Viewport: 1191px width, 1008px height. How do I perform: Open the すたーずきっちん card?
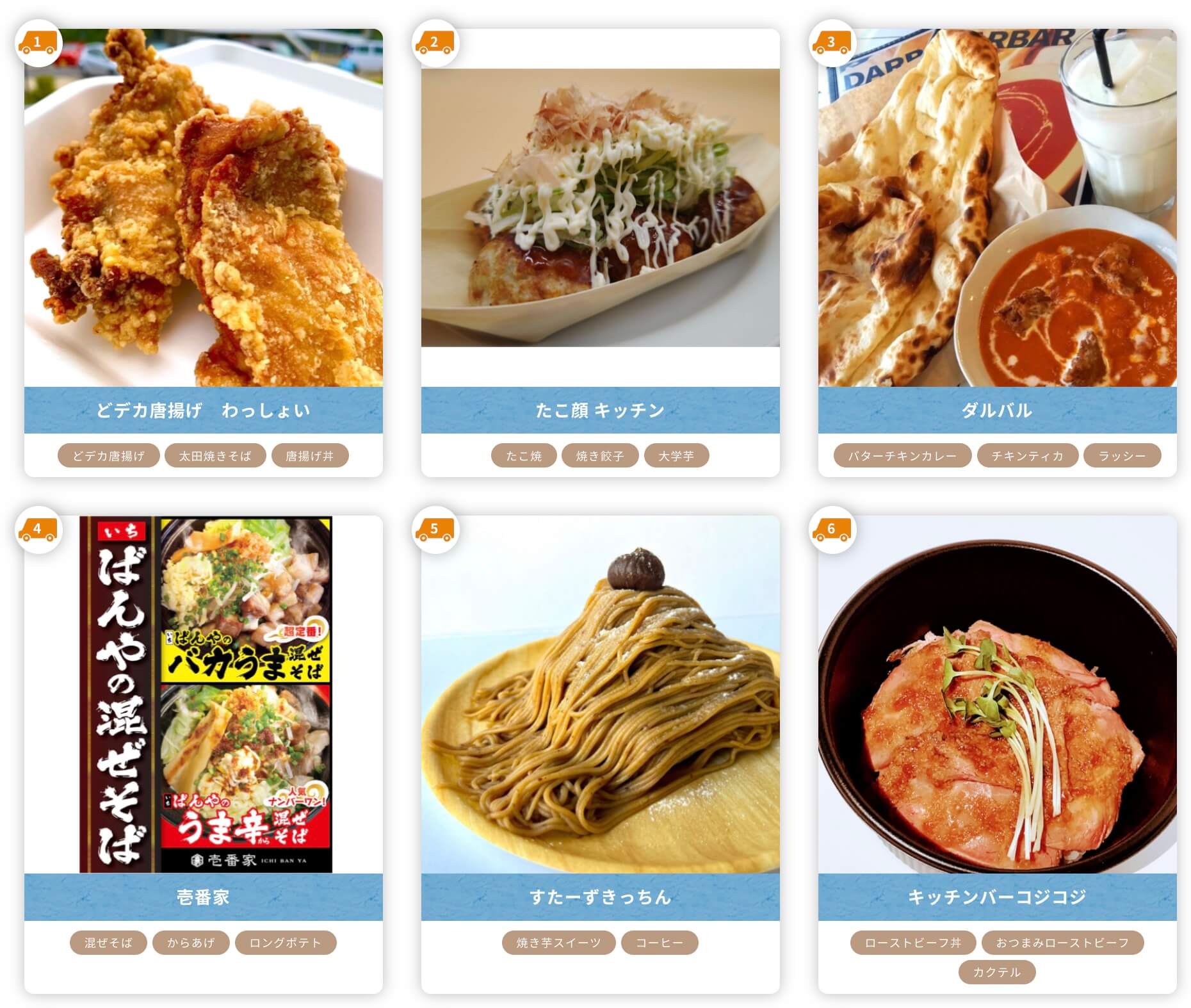click(x=600, y=897)
